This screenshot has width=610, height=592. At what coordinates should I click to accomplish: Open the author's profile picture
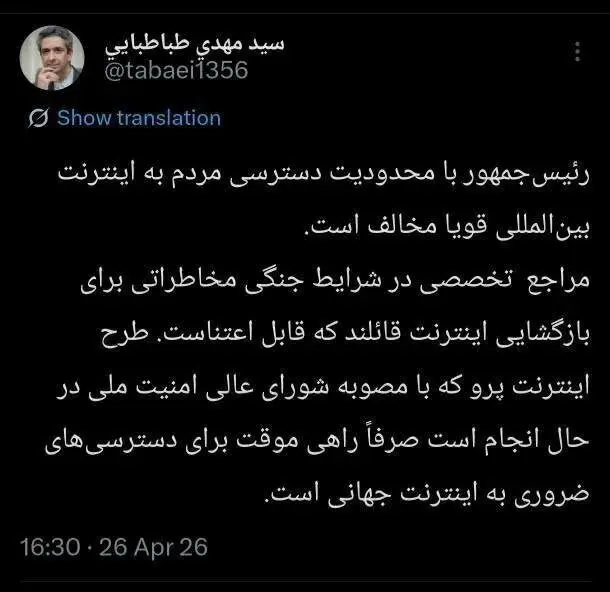click(52, 58)
